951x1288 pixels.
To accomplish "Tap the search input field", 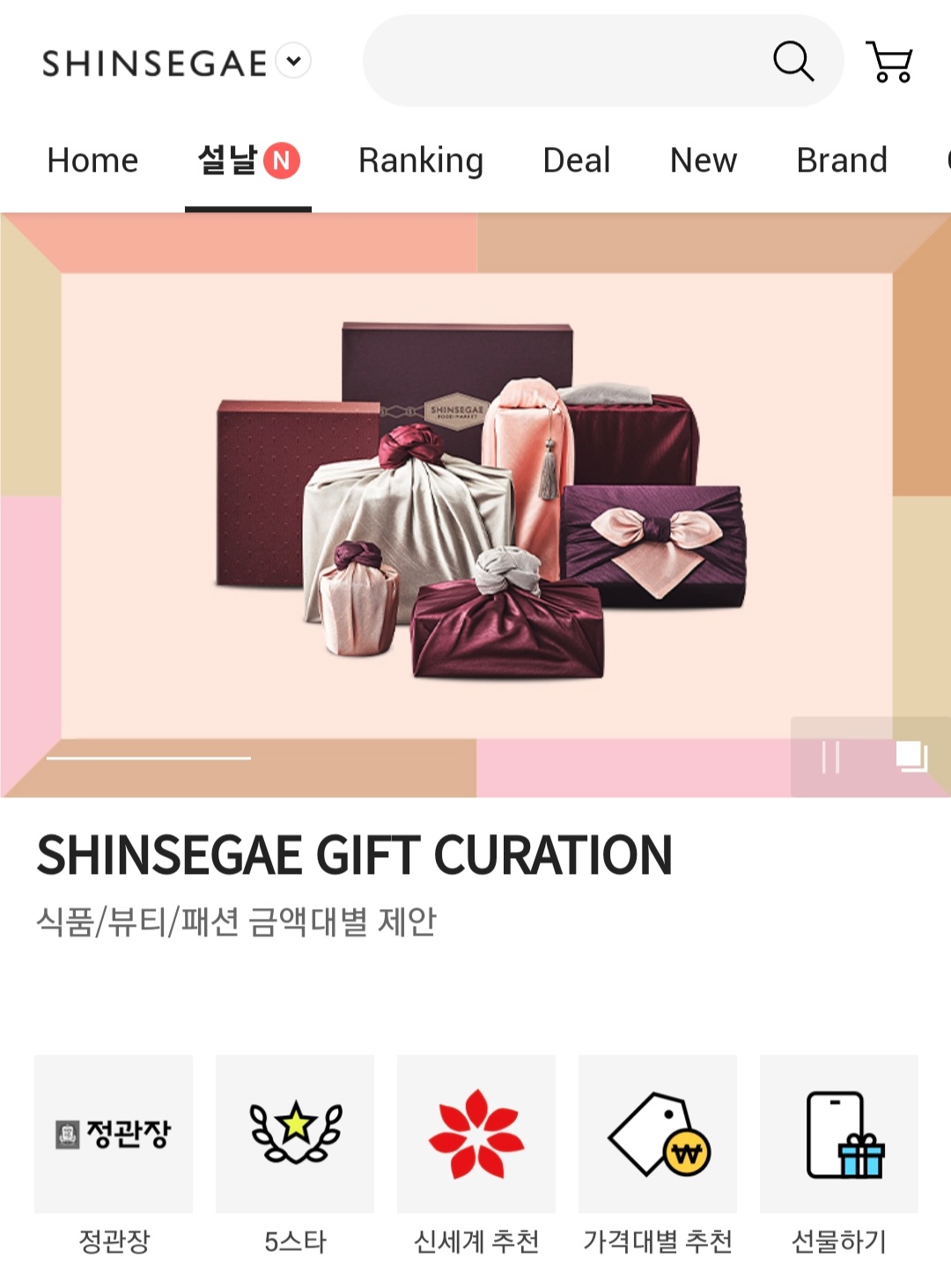I will (x=564, y=62).
